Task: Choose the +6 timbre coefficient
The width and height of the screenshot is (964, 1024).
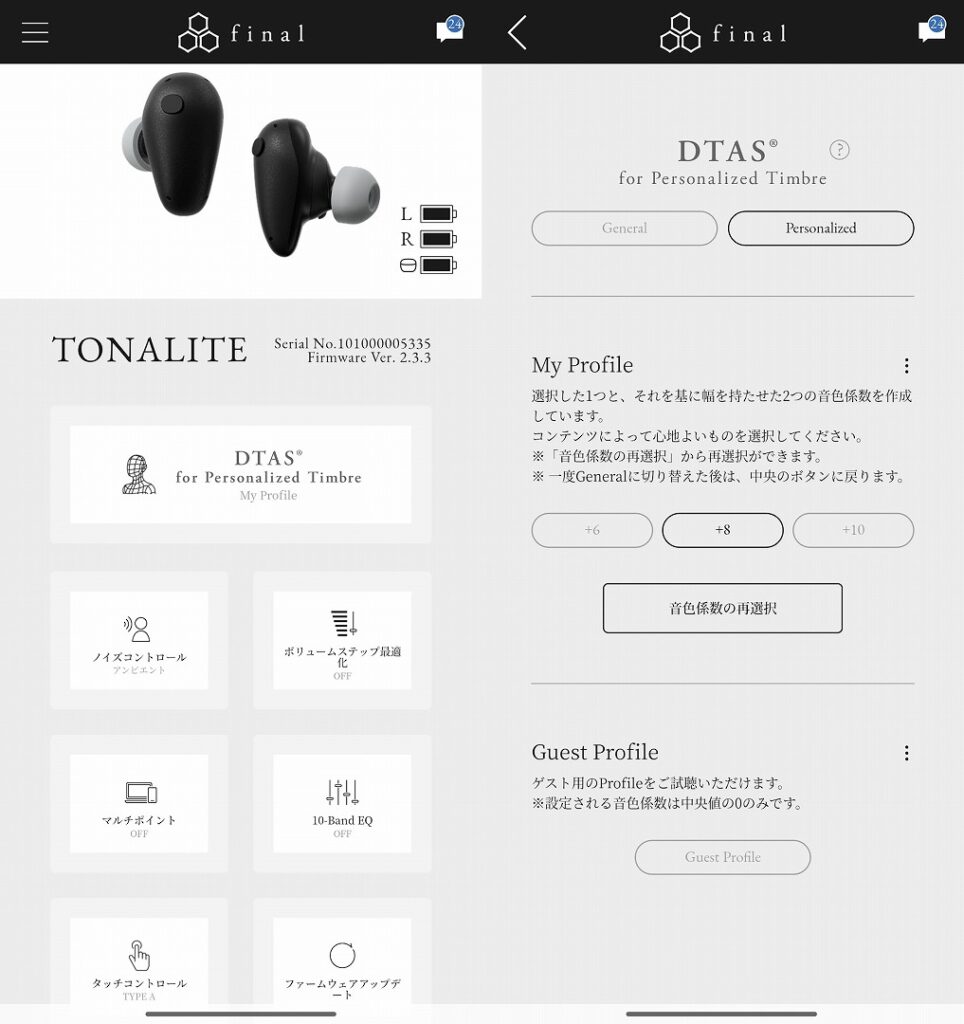Action: [592, 530]
